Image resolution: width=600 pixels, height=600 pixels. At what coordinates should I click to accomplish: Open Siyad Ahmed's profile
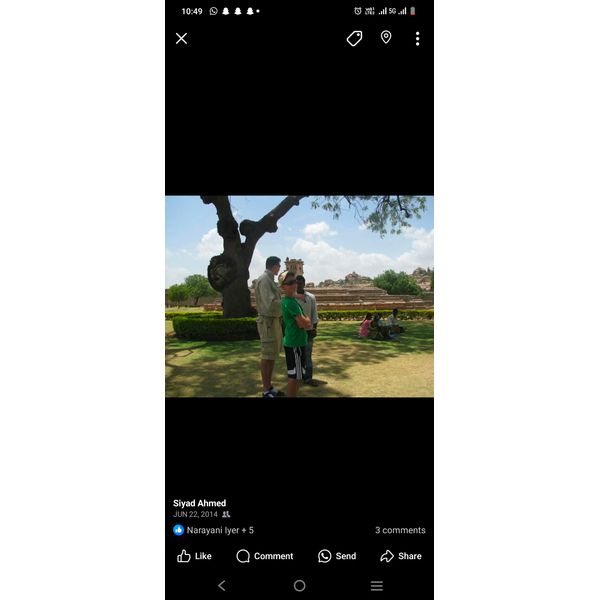point(199,503)
